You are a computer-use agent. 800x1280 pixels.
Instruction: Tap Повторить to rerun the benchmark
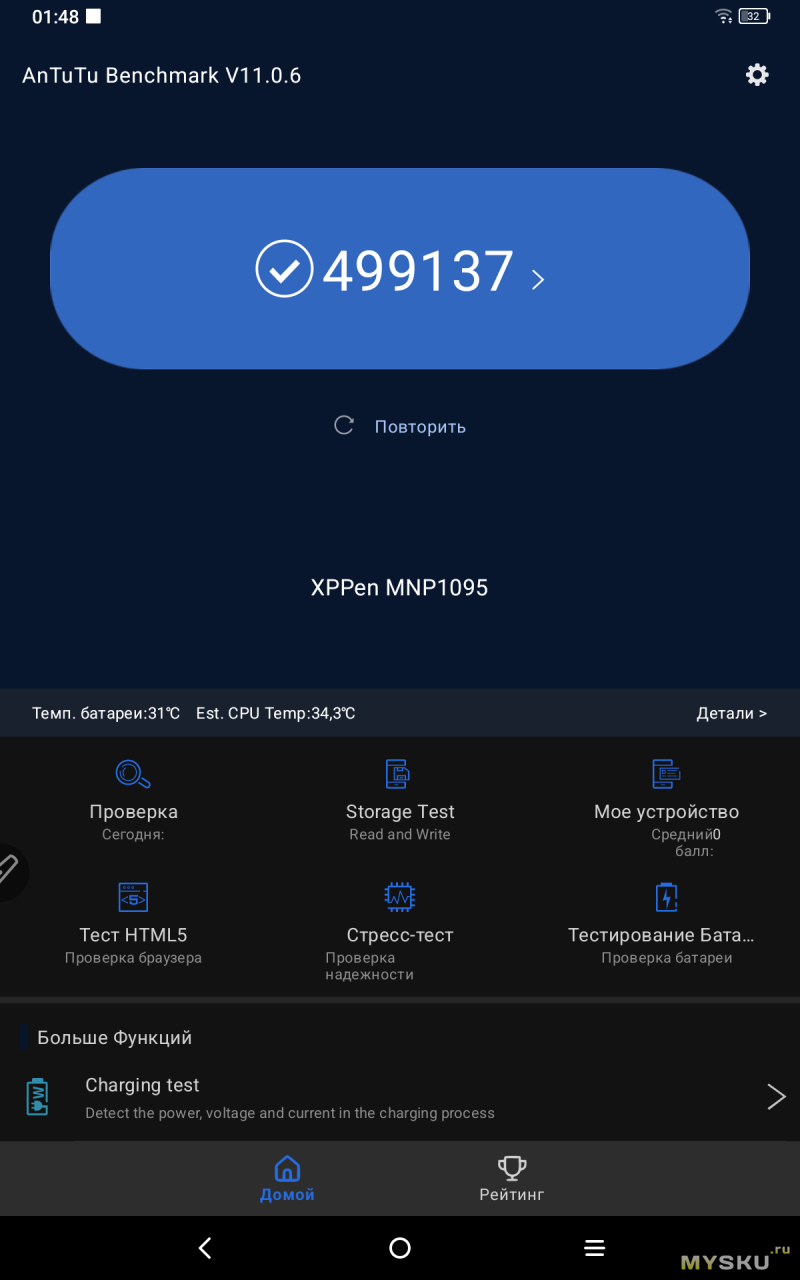click(x=400, y=426)
